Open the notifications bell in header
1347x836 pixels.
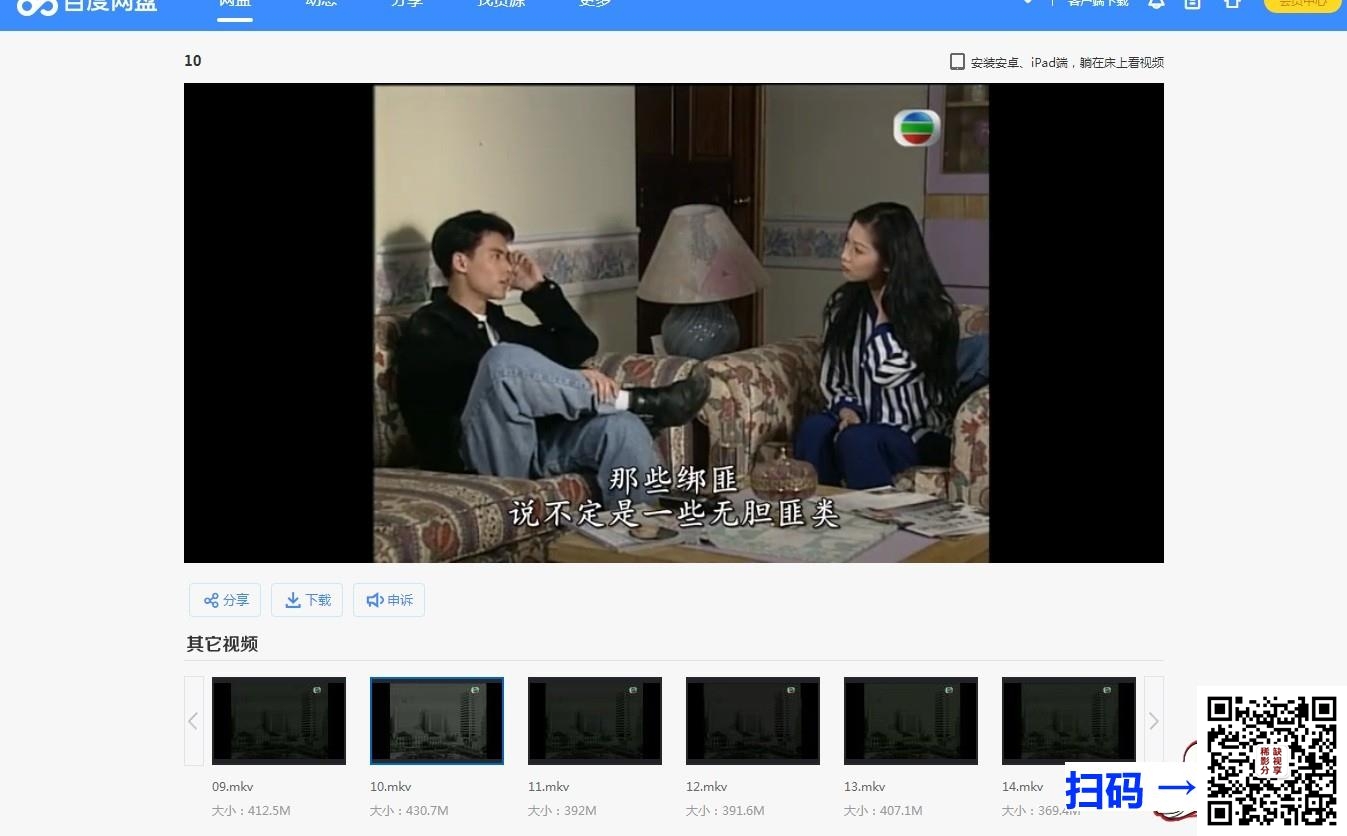(x=1156, y=4)
